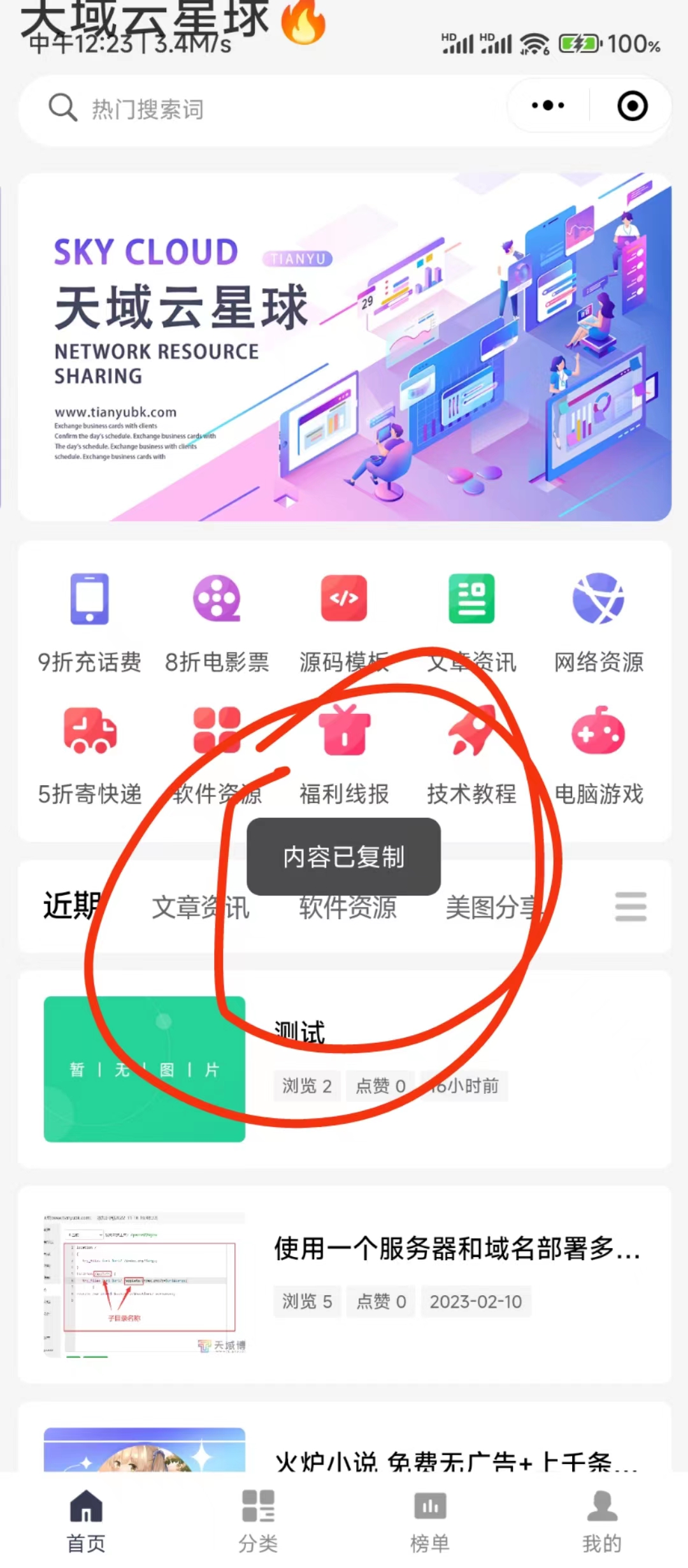
Task: Switch to the 近期 tab
Action: tap(71, 906)
